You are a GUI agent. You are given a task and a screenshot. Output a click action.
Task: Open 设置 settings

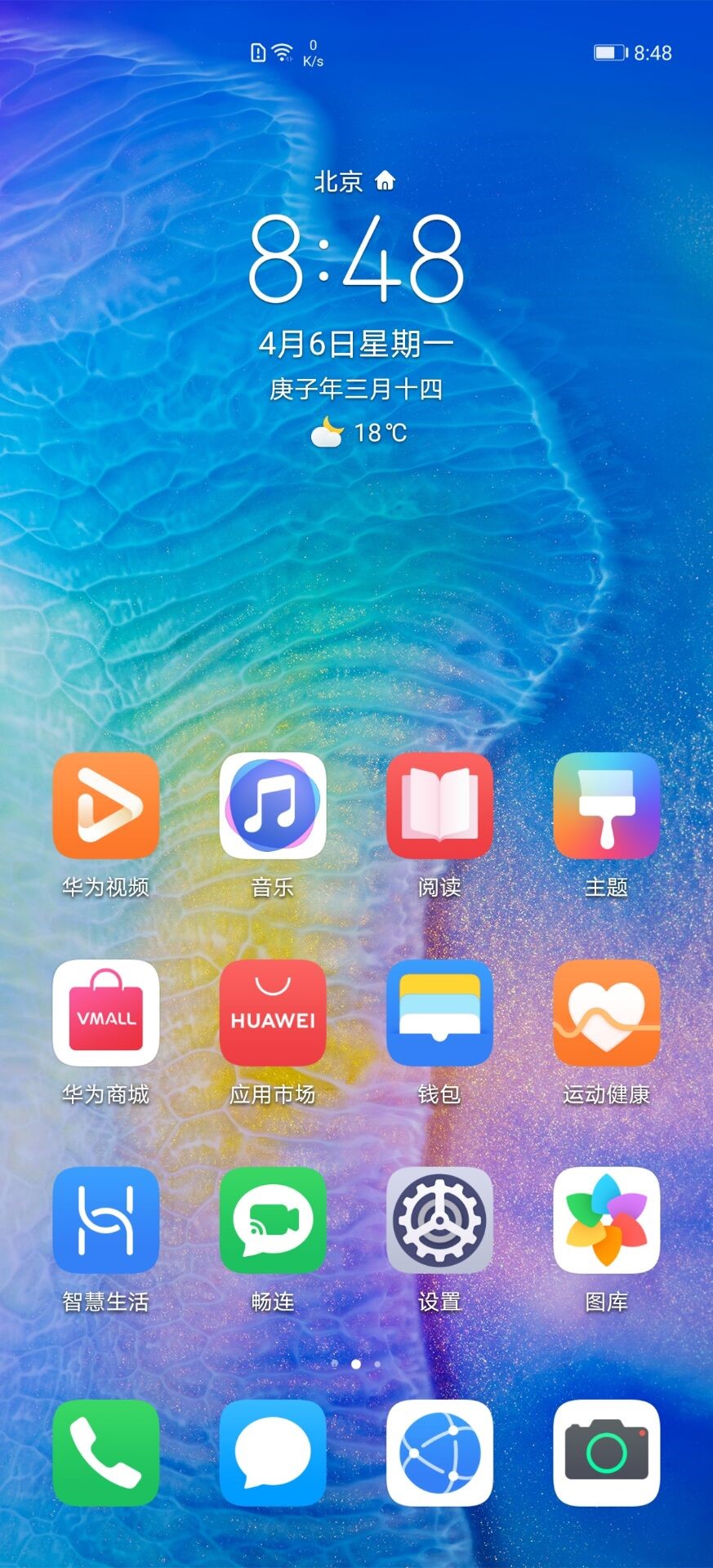click(x=439, y=1220)
